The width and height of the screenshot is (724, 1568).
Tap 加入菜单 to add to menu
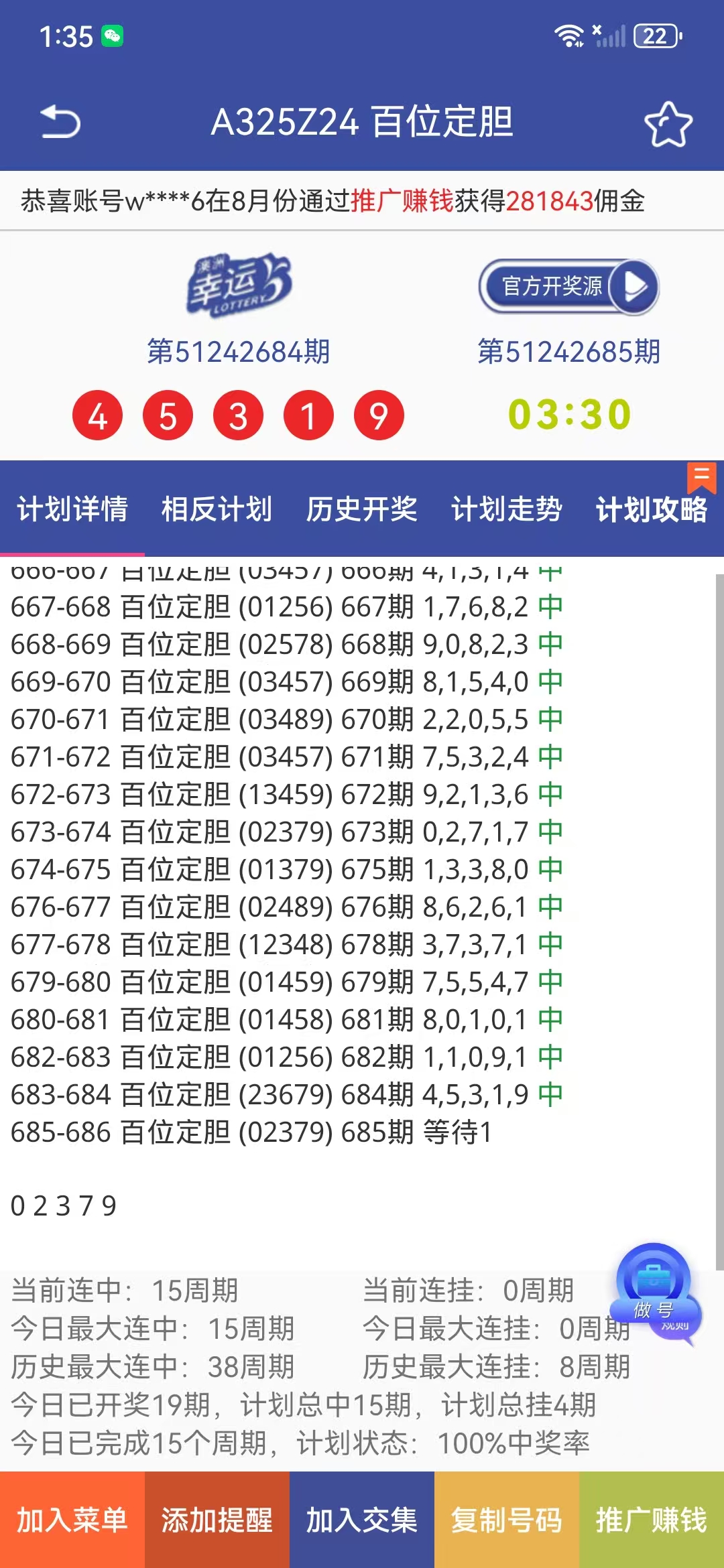click(x=72, y=1520)
